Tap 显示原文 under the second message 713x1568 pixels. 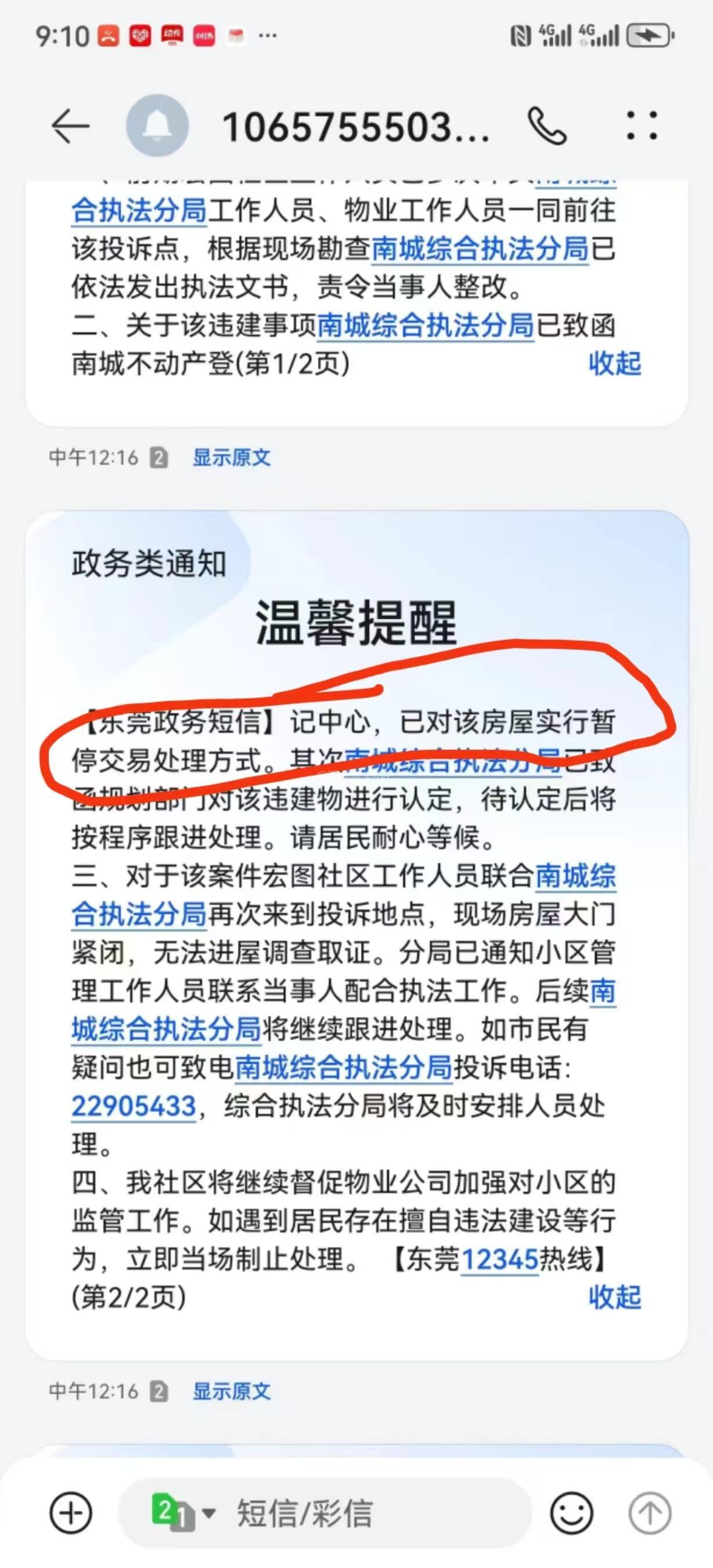pyautogui.click(x=231, y=1391)
